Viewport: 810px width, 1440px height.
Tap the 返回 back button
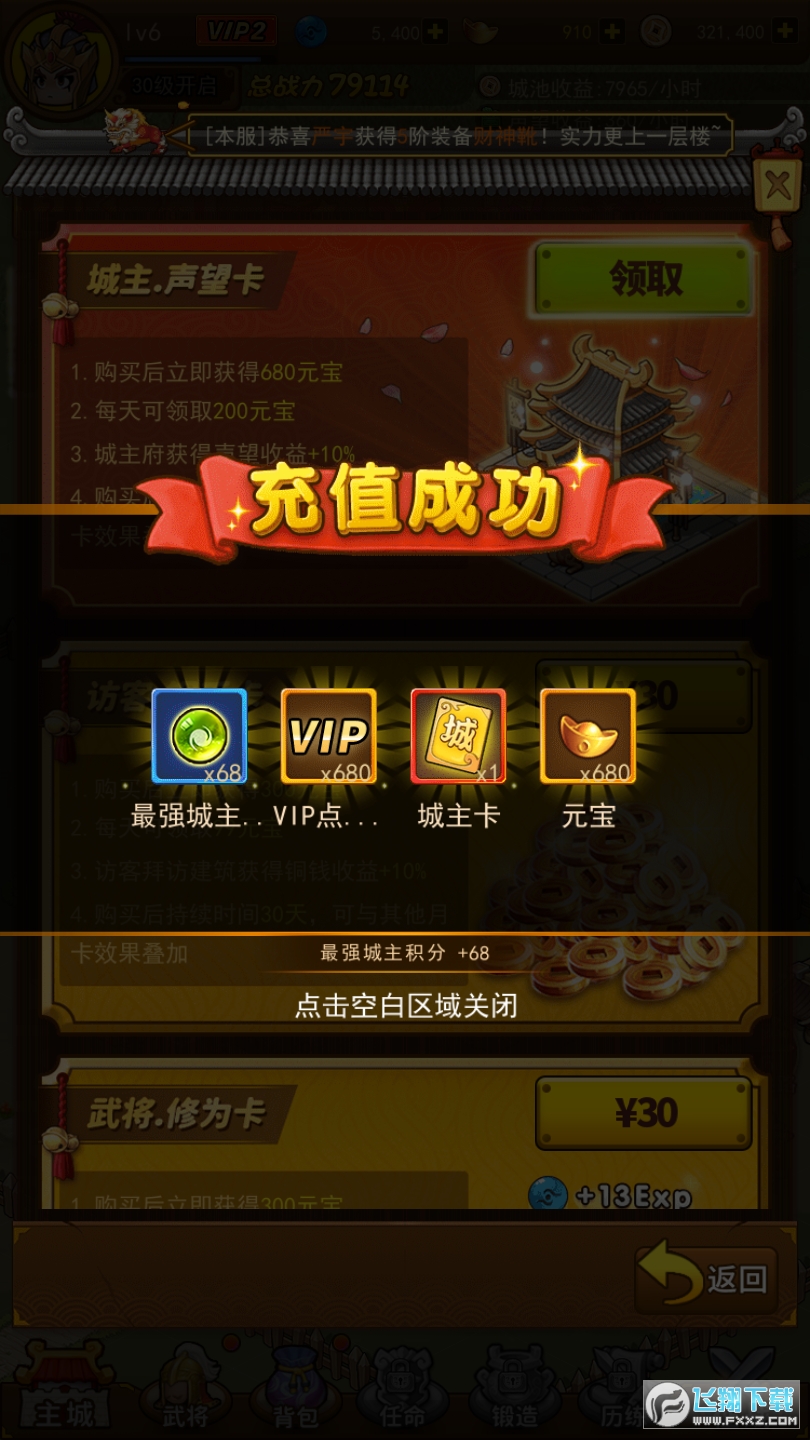click(x=708, y=1279)
